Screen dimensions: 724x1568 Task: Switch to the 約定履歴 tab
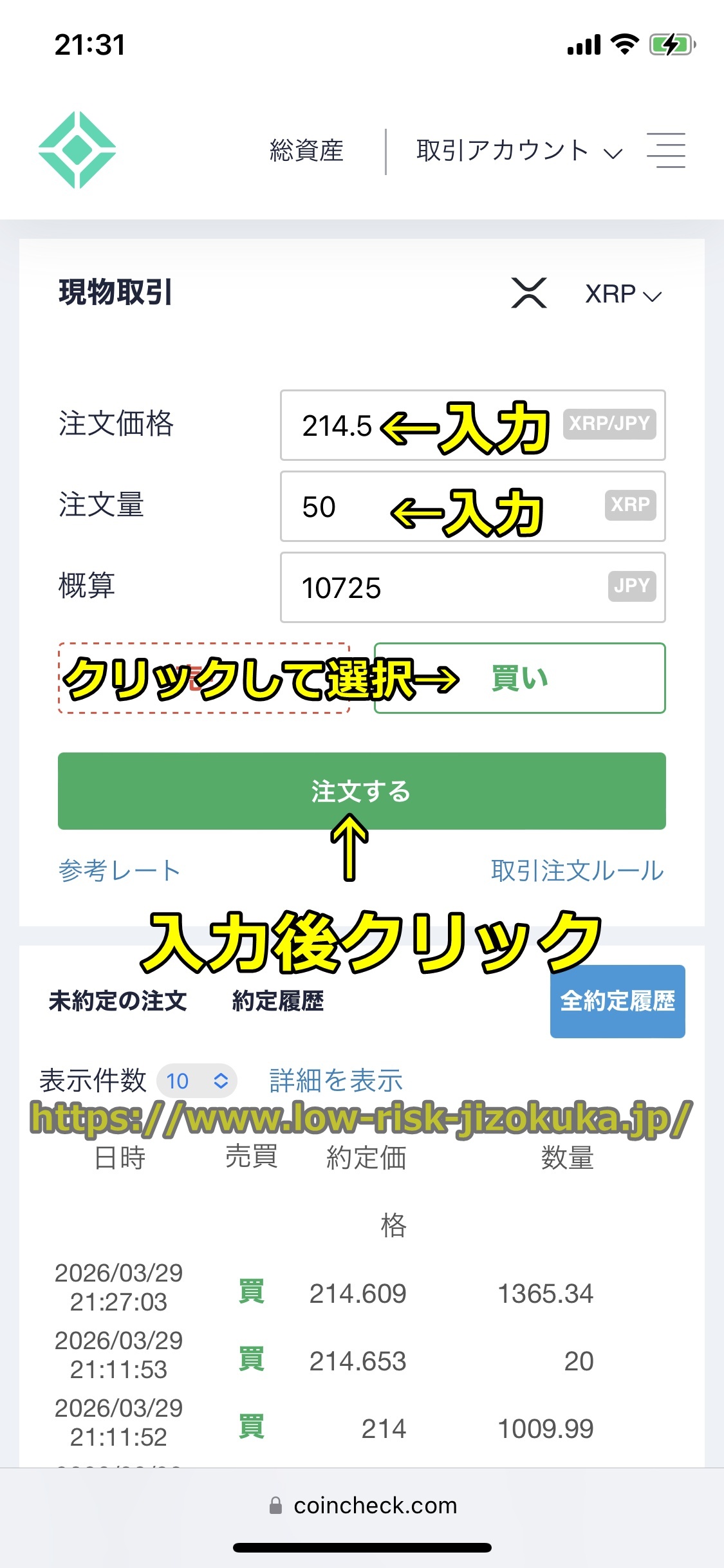pos(278,1001)
